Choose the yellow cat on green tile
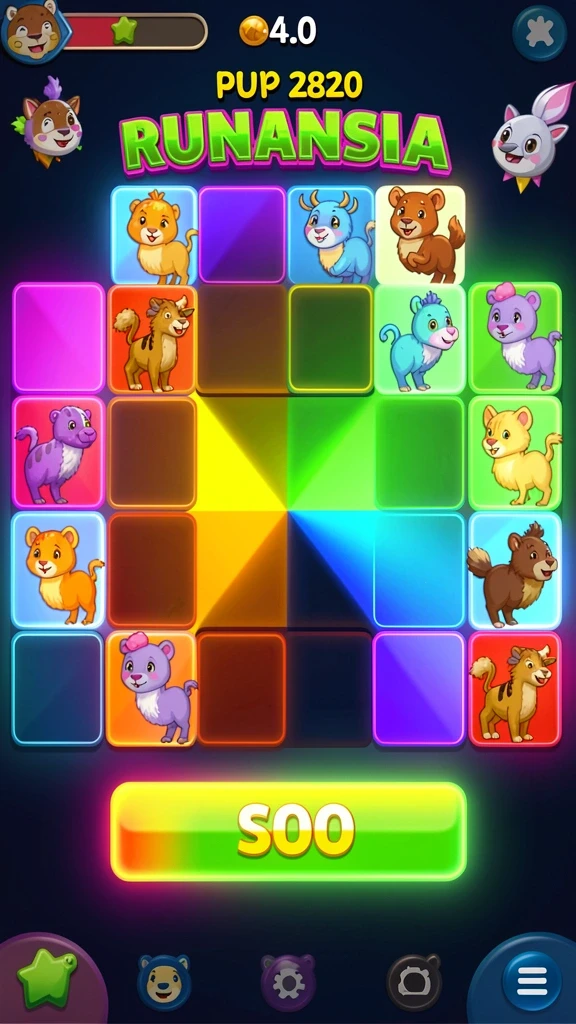The width and height of the screenshot is (576, 1024). (515, 453)
